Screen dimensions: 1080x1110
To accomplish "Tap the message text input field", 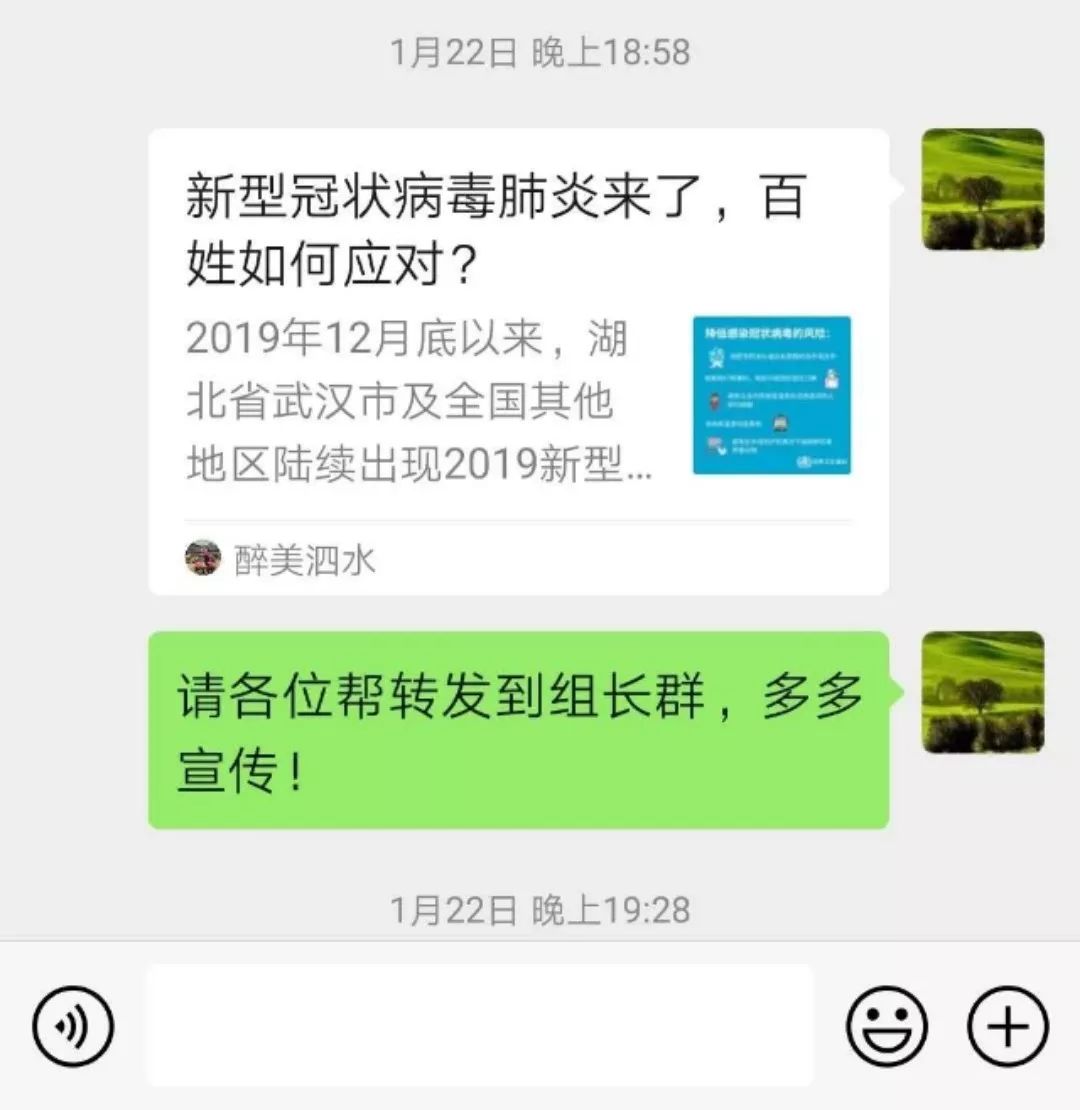I will tap(480, 1026).
